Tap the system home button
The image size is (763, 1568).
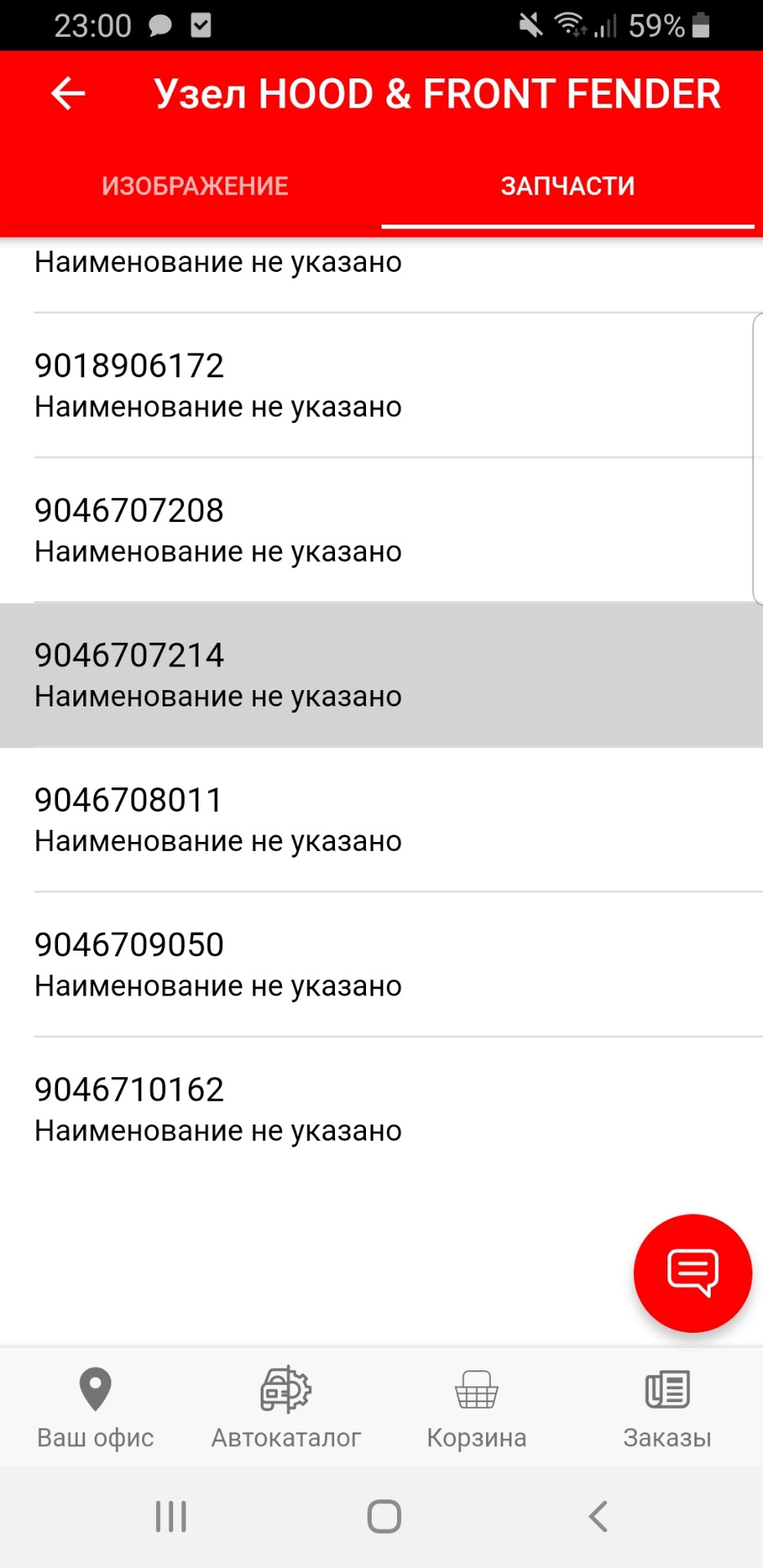click(x=384, y=1517)
